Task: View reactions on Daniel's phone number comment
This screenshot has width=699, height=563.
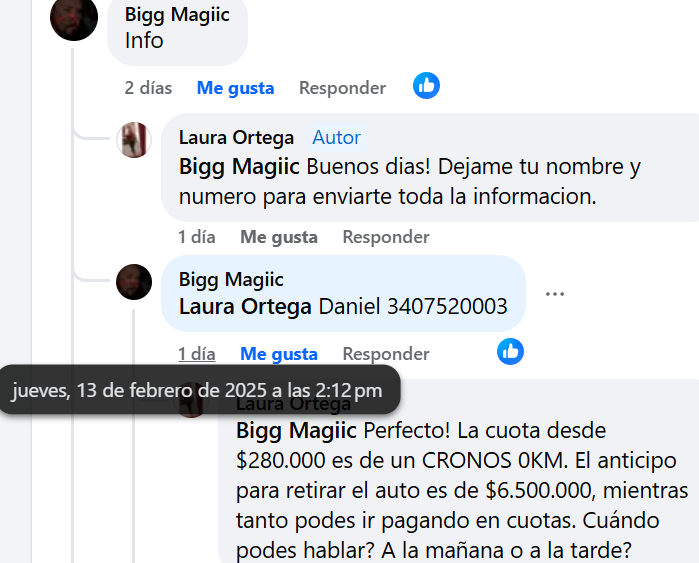Action: tap(510, 351)
